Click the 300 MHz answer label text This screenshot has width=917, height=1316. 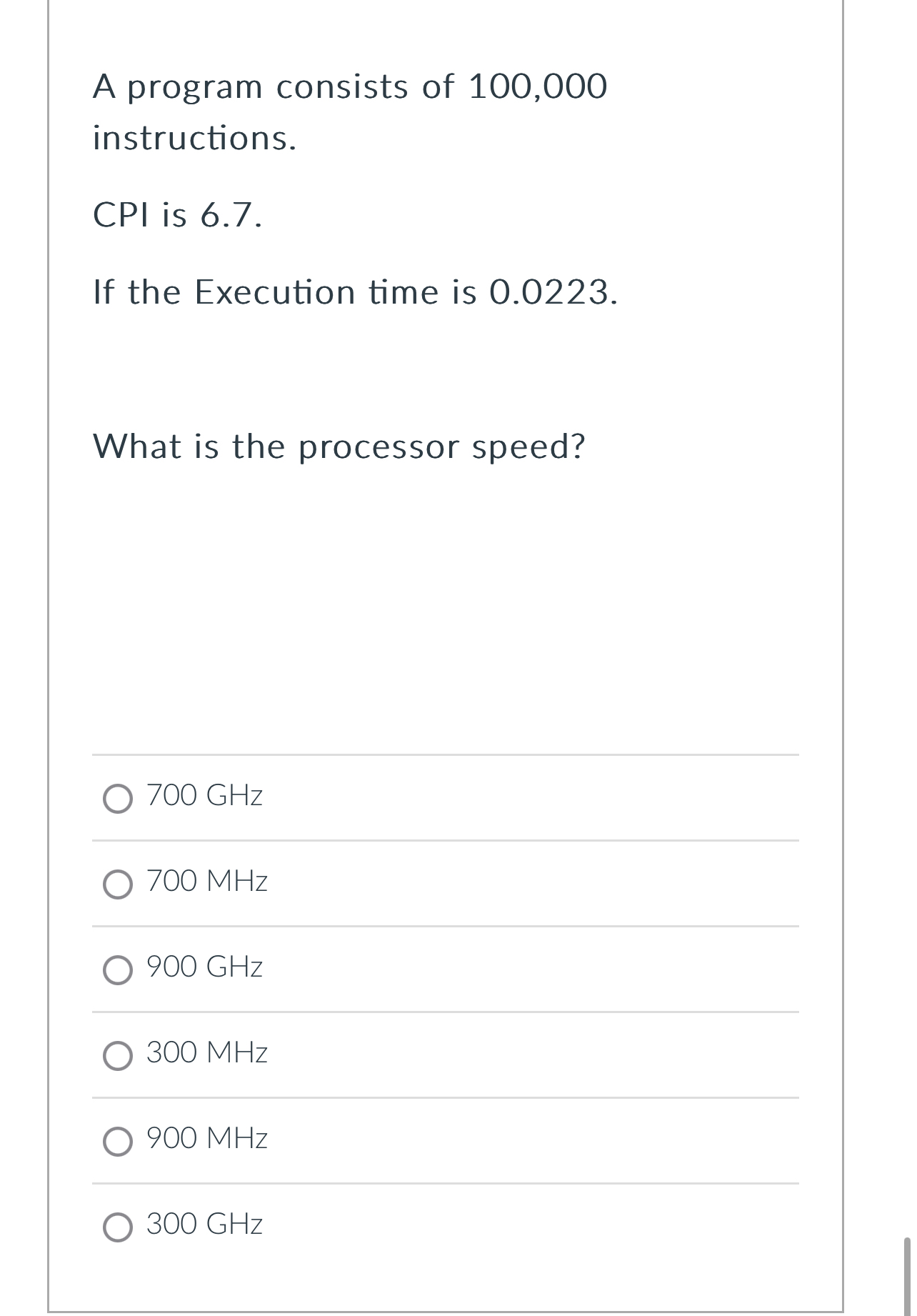206,1052
